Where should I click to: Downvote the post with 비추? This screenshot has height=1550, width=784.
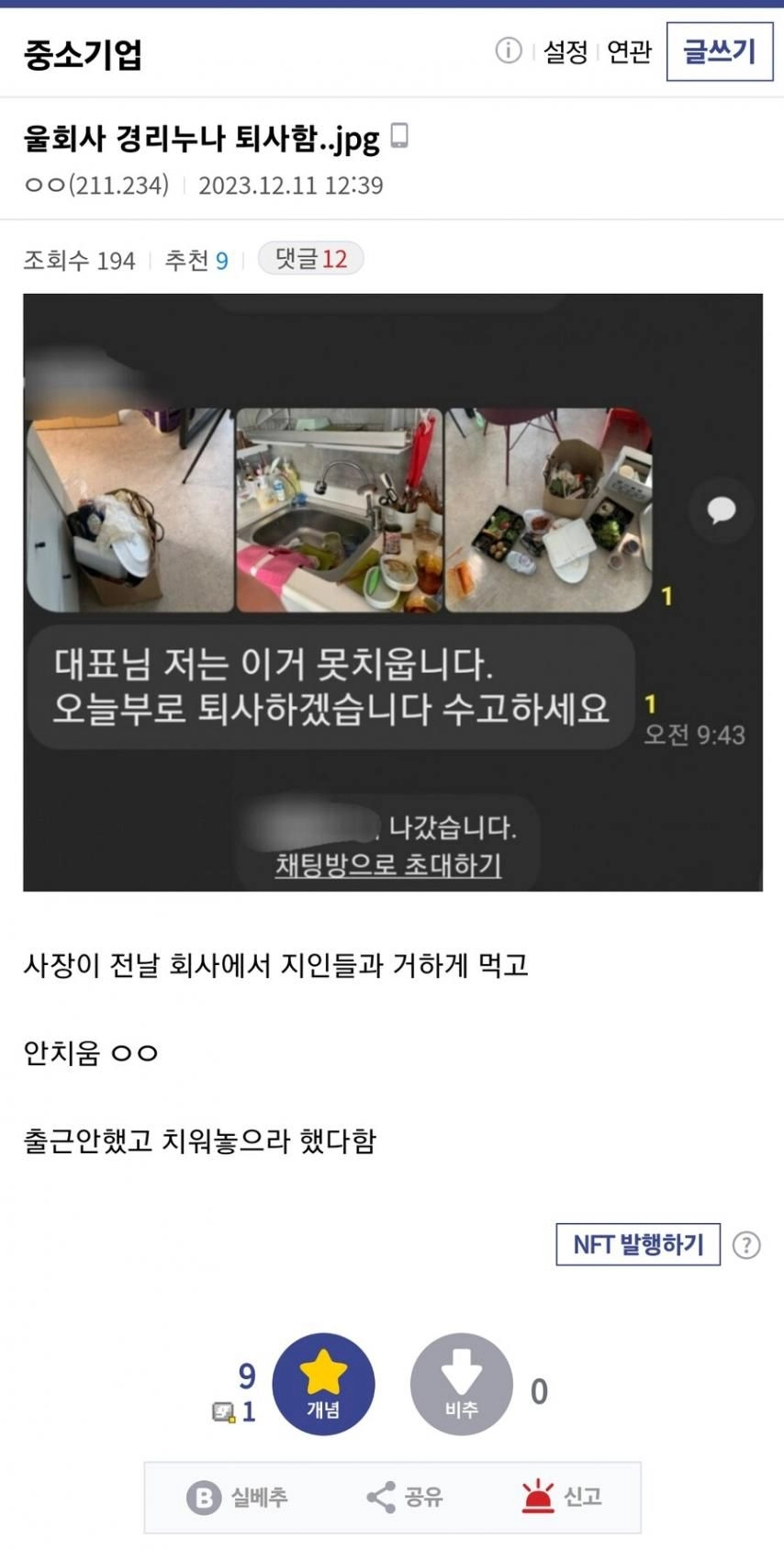tap(461, 1383)
